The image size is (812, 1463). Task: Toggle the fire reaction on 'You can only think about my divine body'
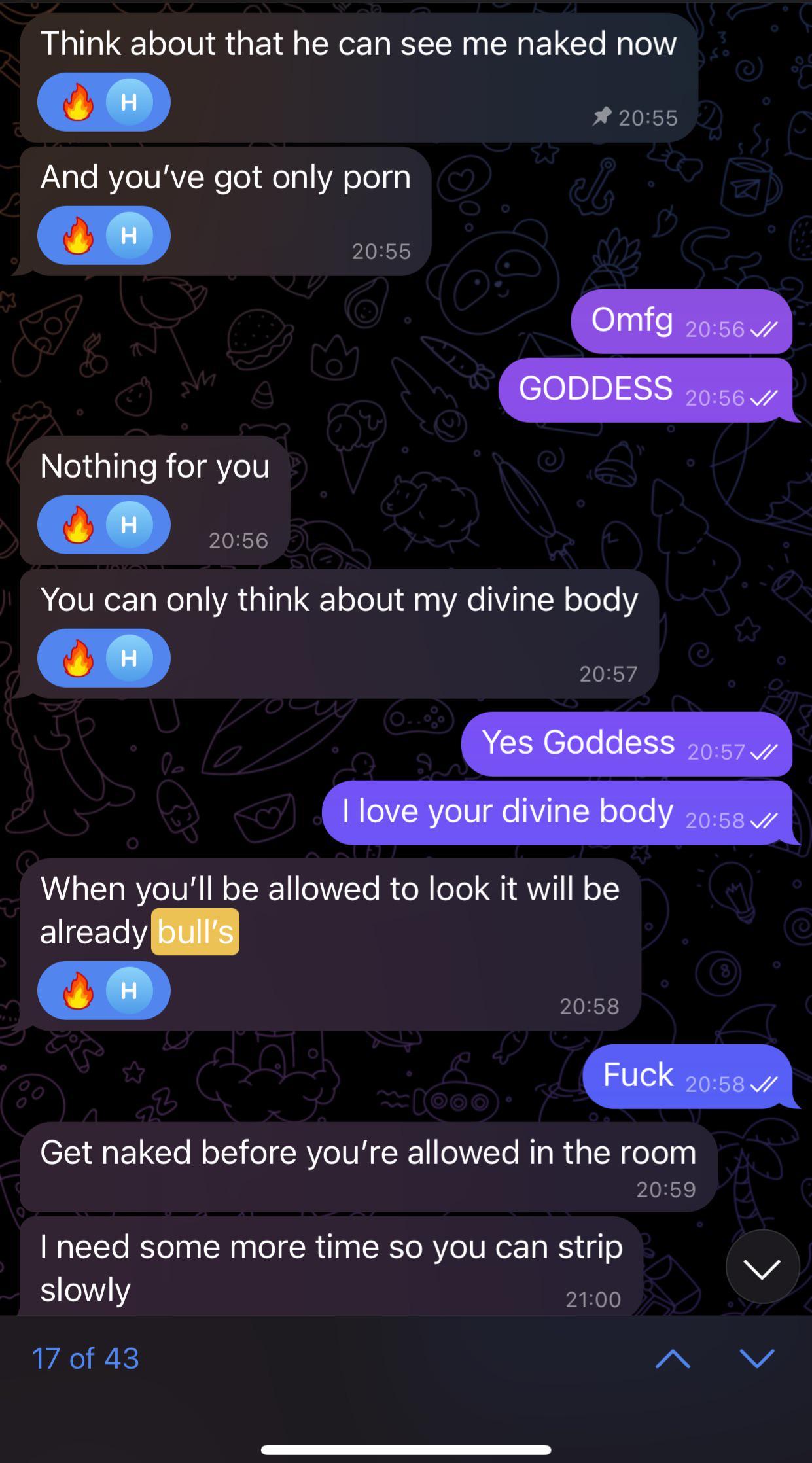[77, 658]
